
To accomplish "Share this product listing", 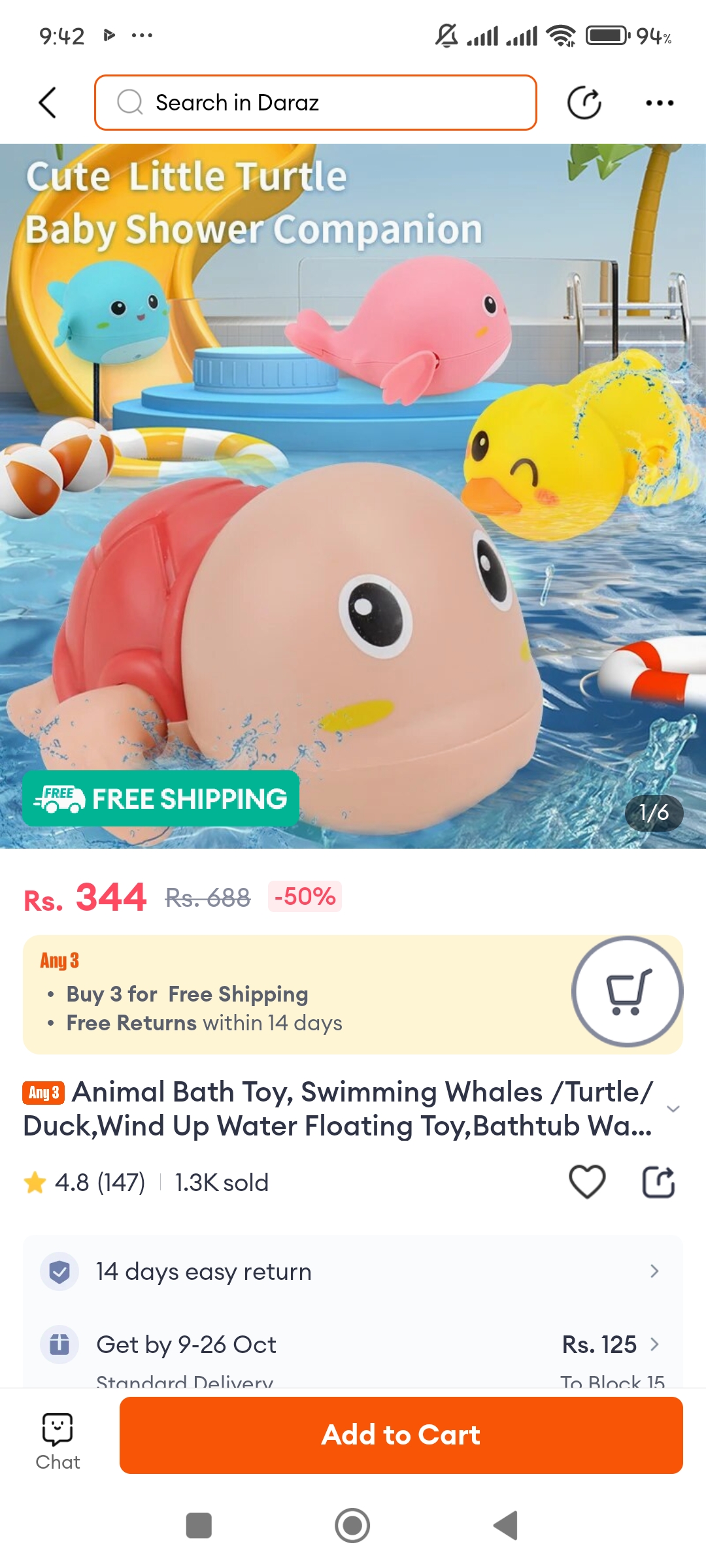I will point(658,1182).
